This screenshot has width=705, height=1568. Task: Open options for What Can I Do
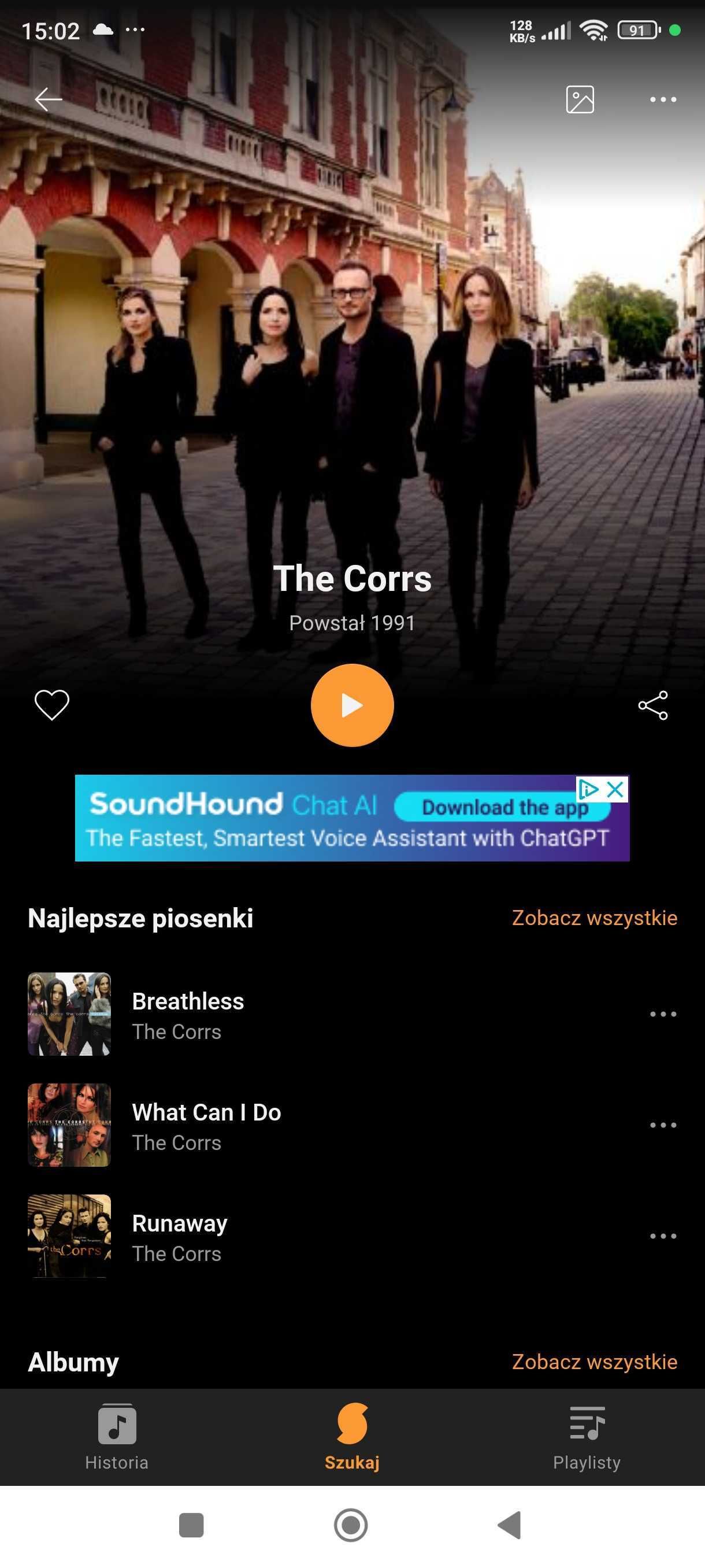pos(662,1125)
